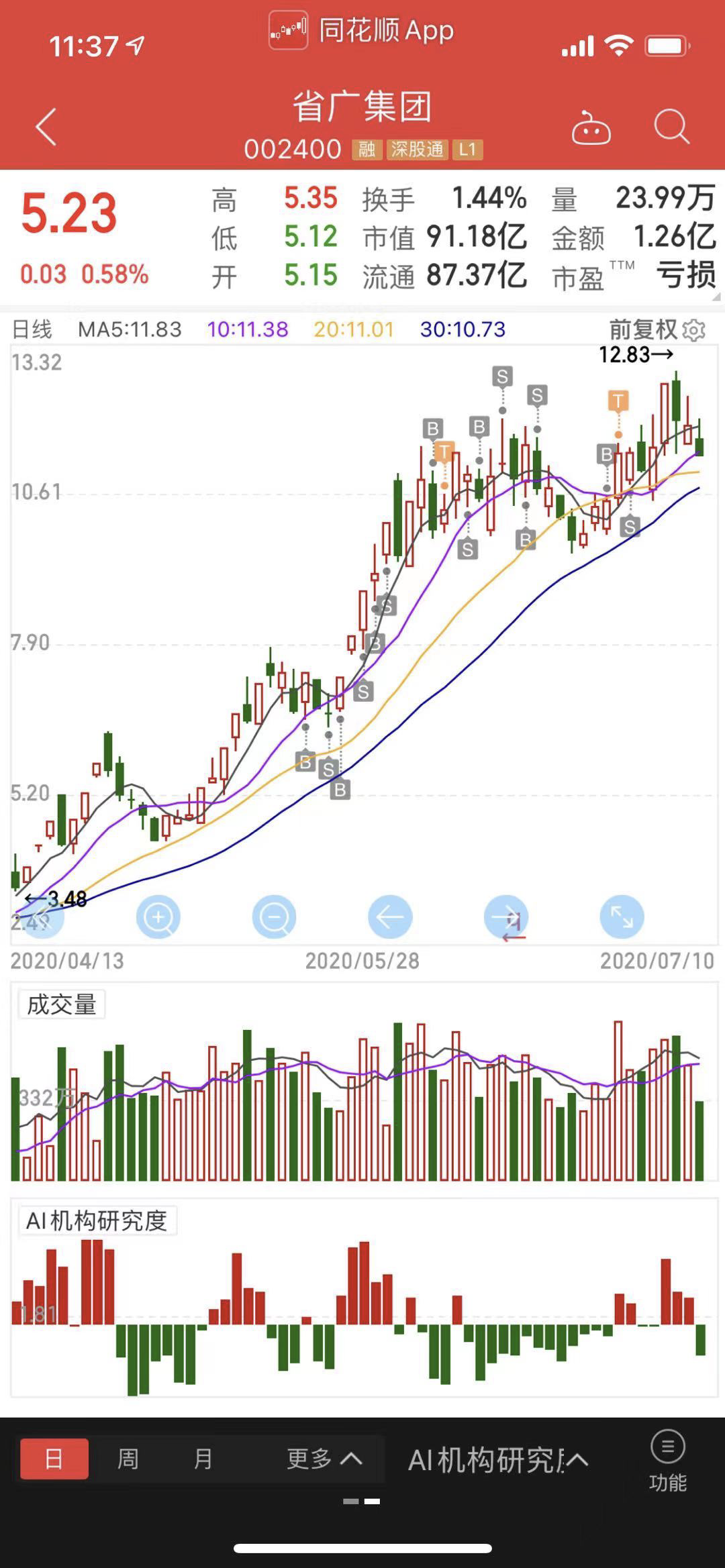Switch to daily 日 chart tab
725x1568 pixels.
point(54,1459)
